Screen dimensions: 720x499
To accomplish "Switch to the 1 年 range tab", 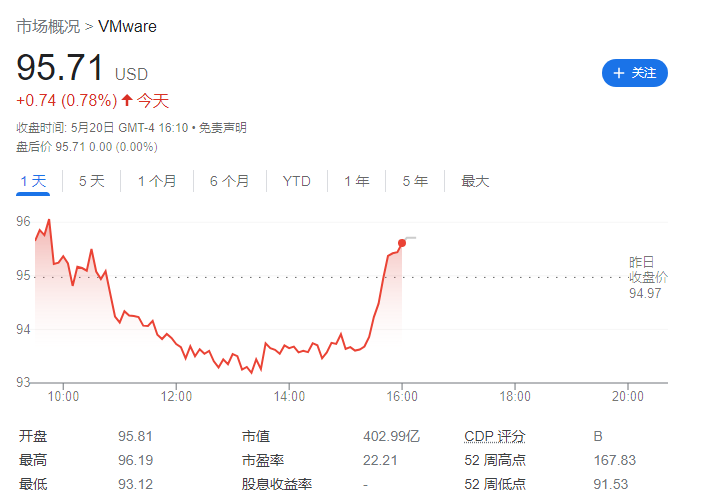I will 356,181.
